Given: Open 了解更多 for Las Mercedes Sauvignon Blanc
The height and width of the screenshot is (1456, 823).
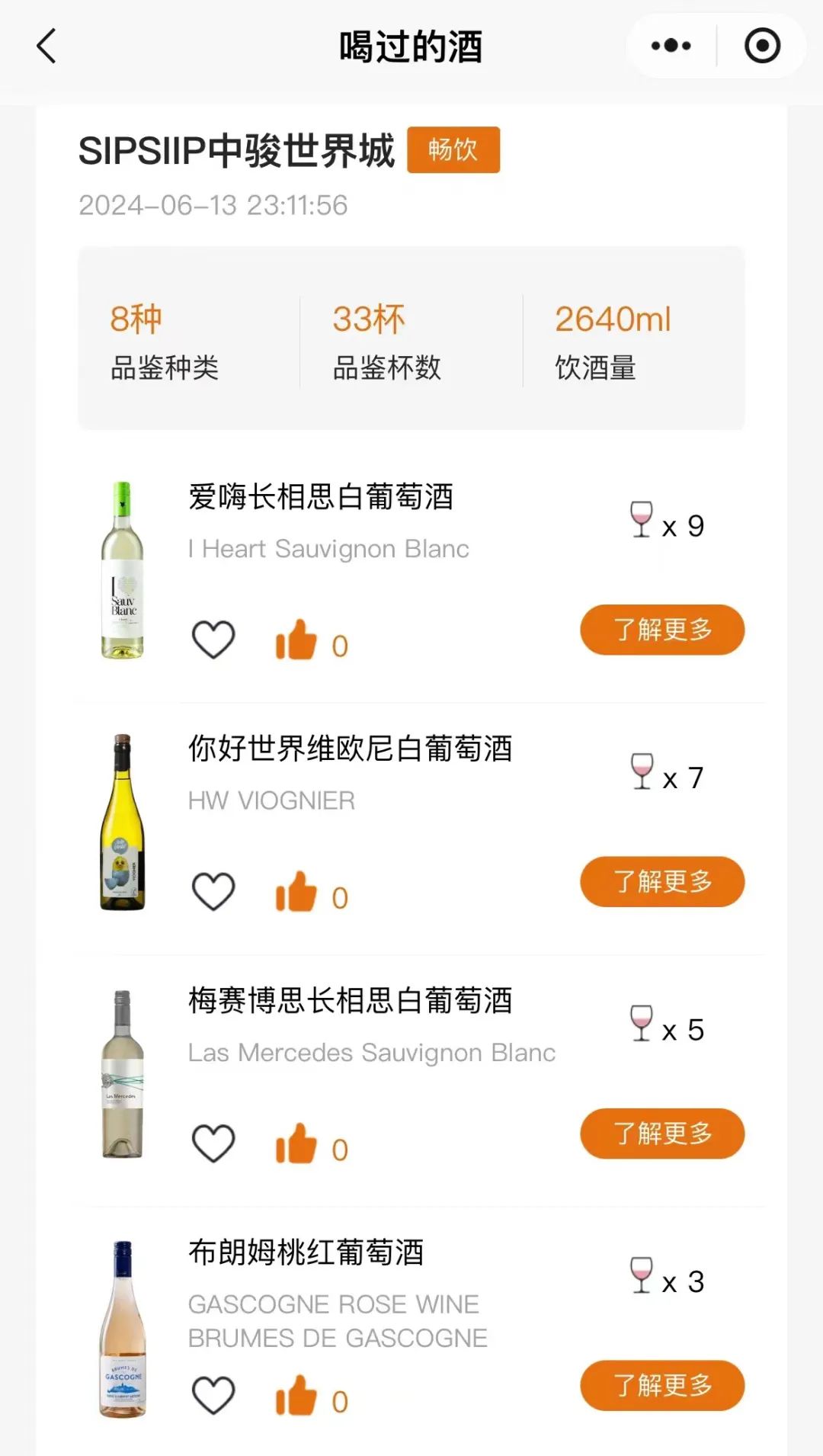Looking at the screenshot, I should tap(662, 1134).
